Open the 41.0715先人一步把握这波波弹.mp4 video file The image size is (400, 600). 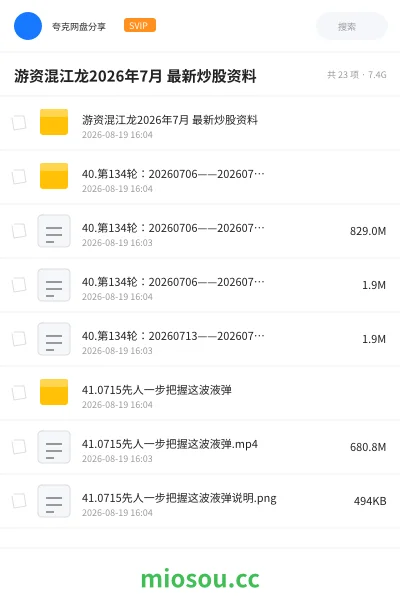pyautogui.click(x=200, y=447)
